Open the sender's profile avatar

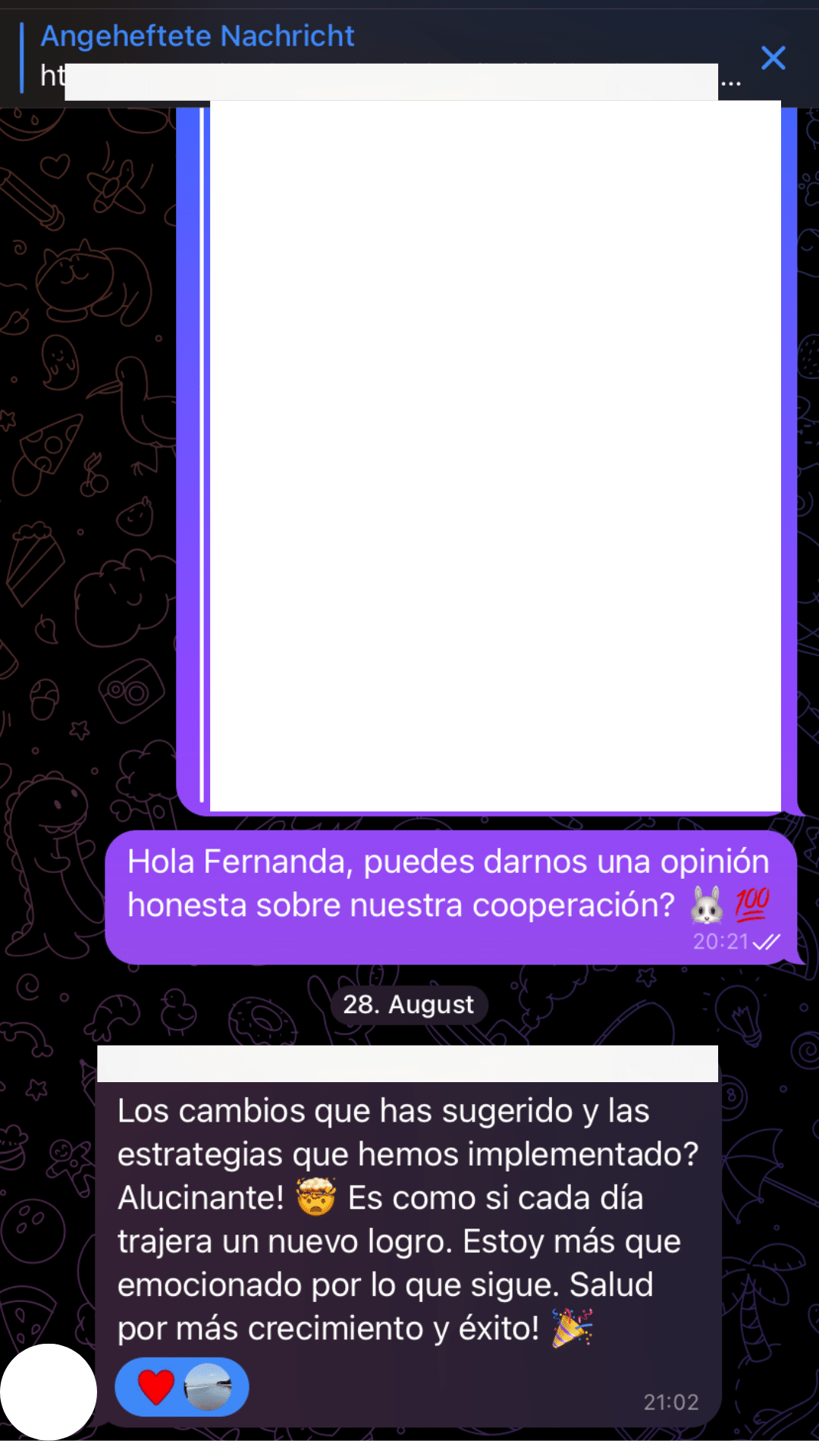pyautogui.click(x=49, y=1392)
